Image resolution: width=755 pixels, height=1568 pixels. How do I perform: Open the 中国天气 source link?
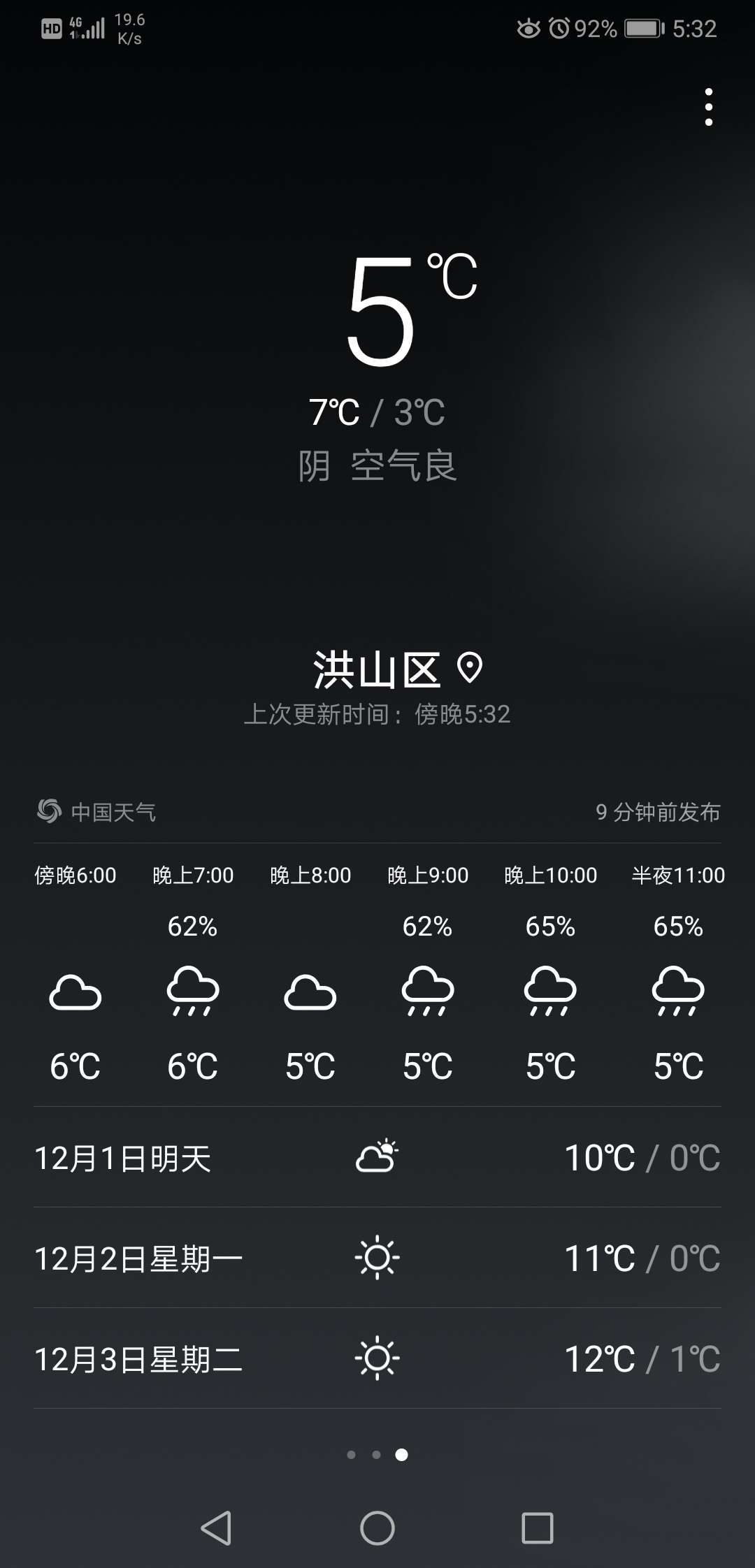coord(98,812)
